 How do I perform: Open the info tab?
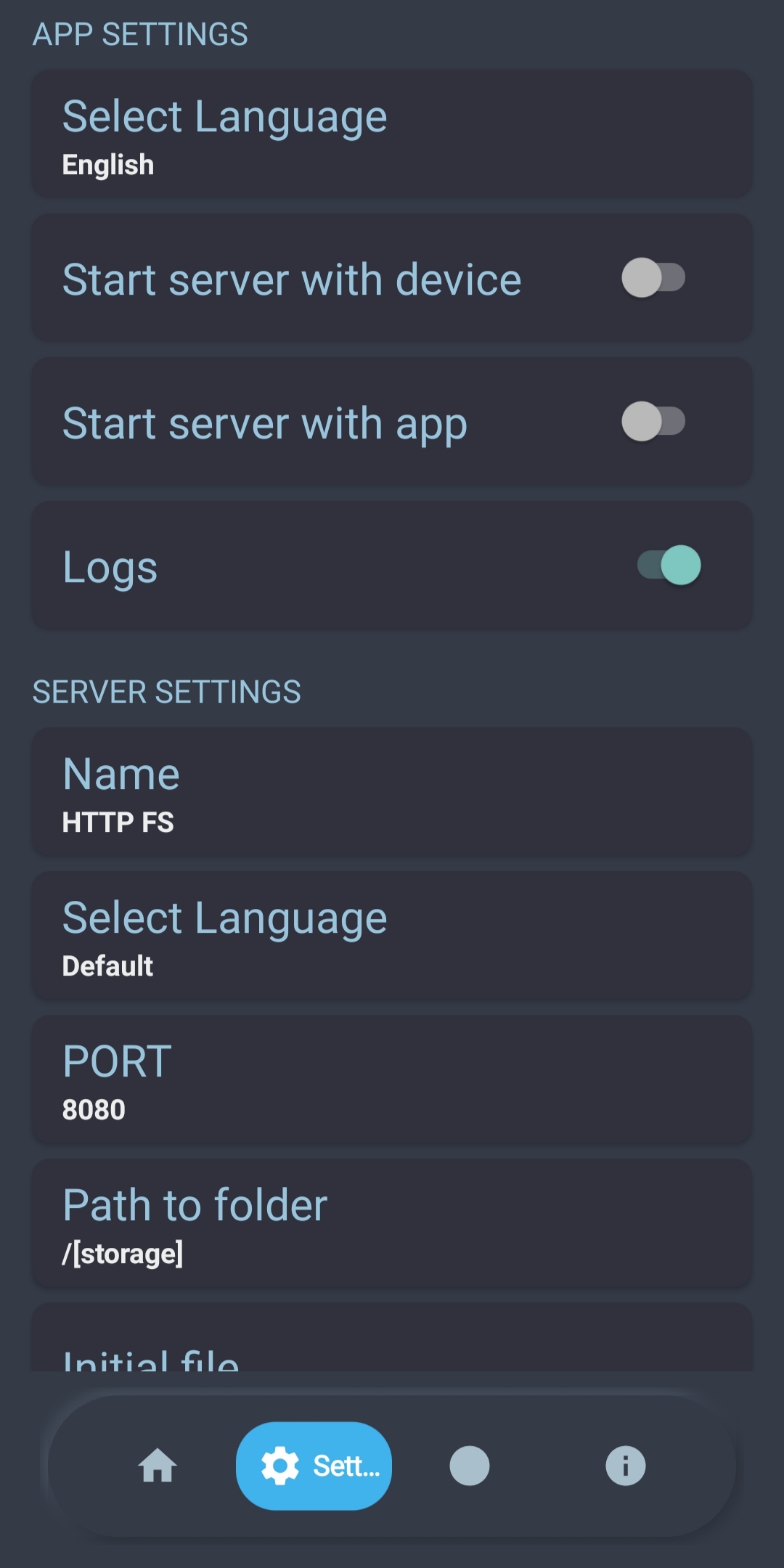tap(625, 1466)
